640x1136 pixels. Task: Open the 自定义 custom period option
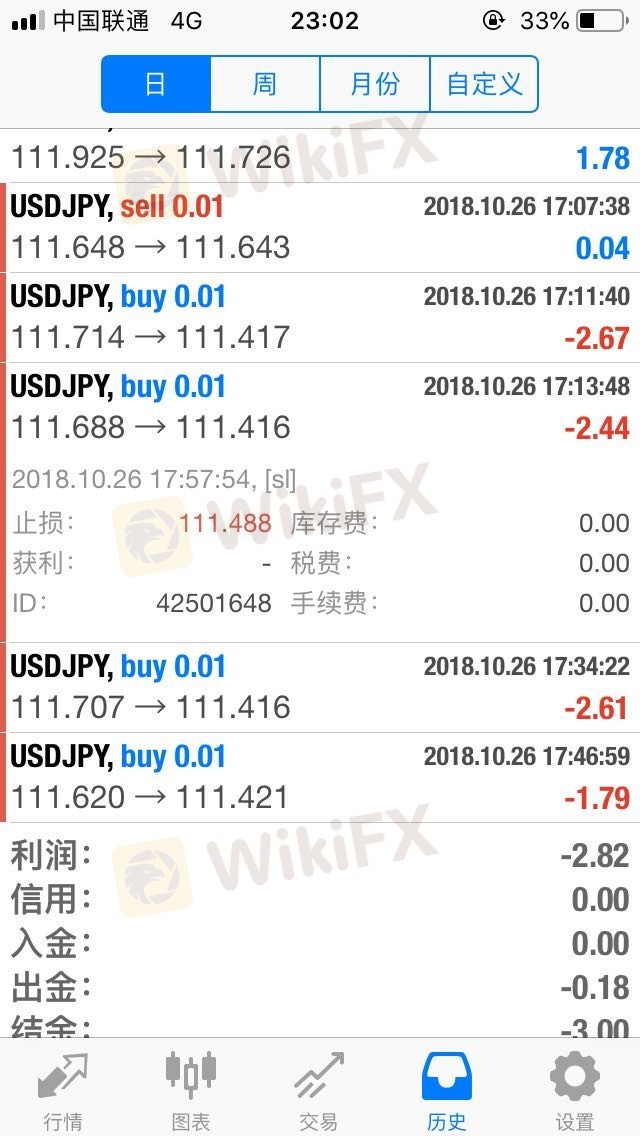484,84
